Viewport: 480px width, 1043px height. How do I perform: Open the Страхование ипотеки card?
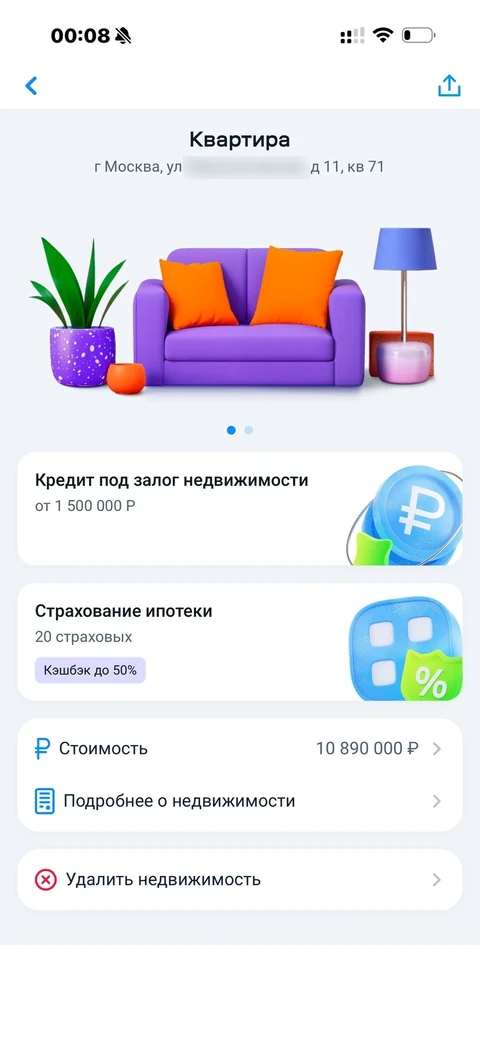tap(239, 642)
